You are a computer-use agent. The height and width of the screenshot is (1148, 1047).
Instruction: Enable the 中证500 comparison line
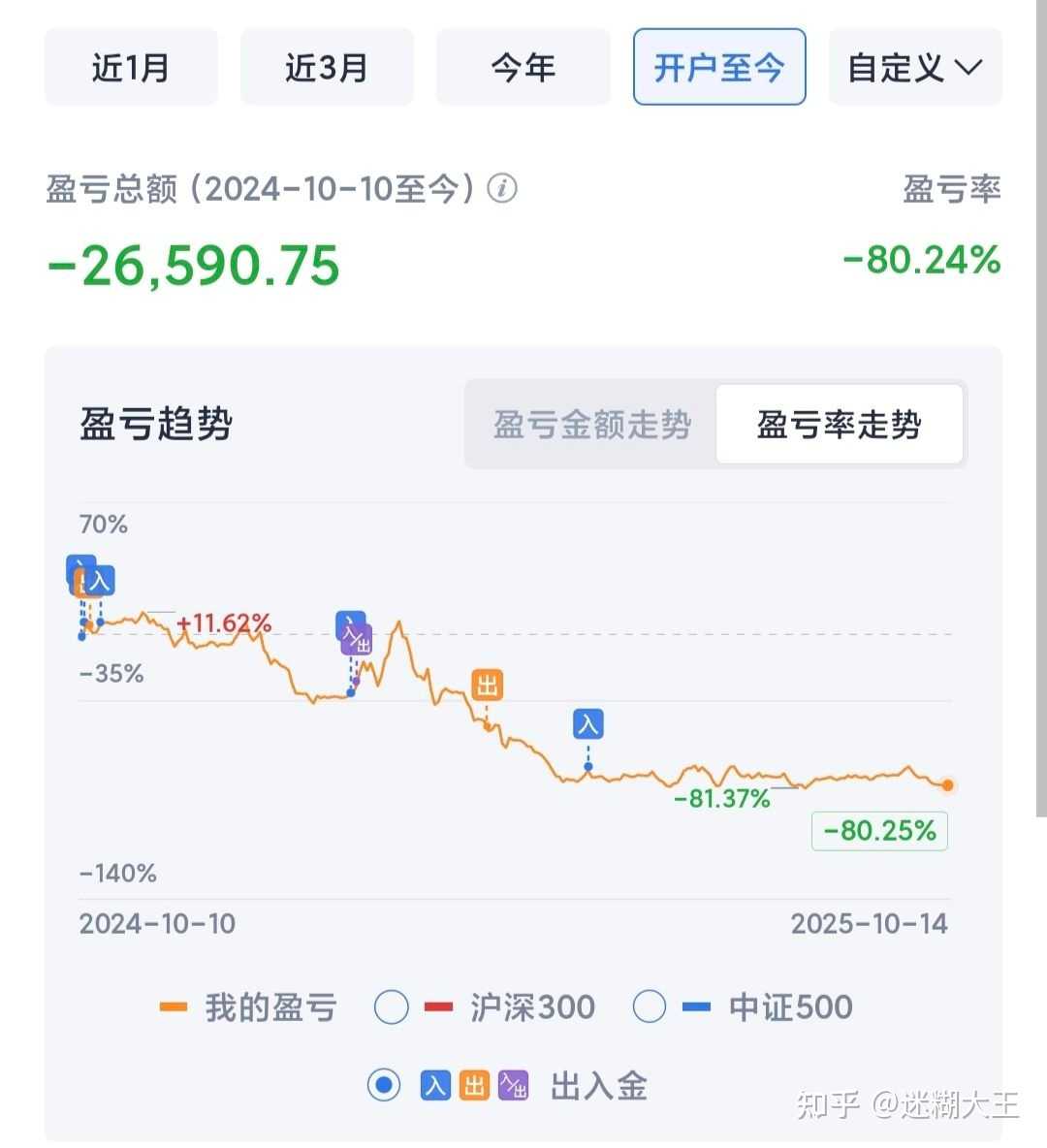[650, 1007]
